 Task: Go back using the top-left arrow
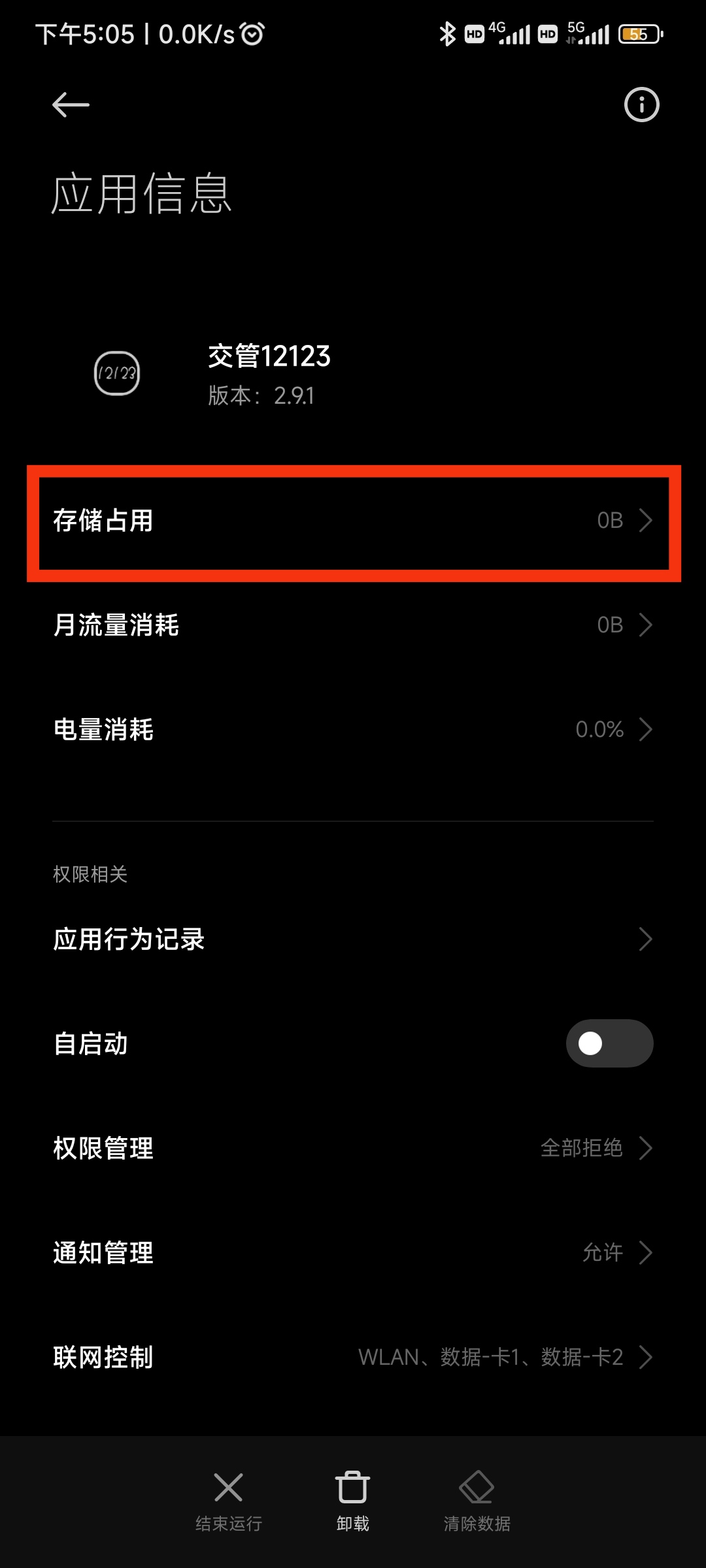click(x=71, y=105)
